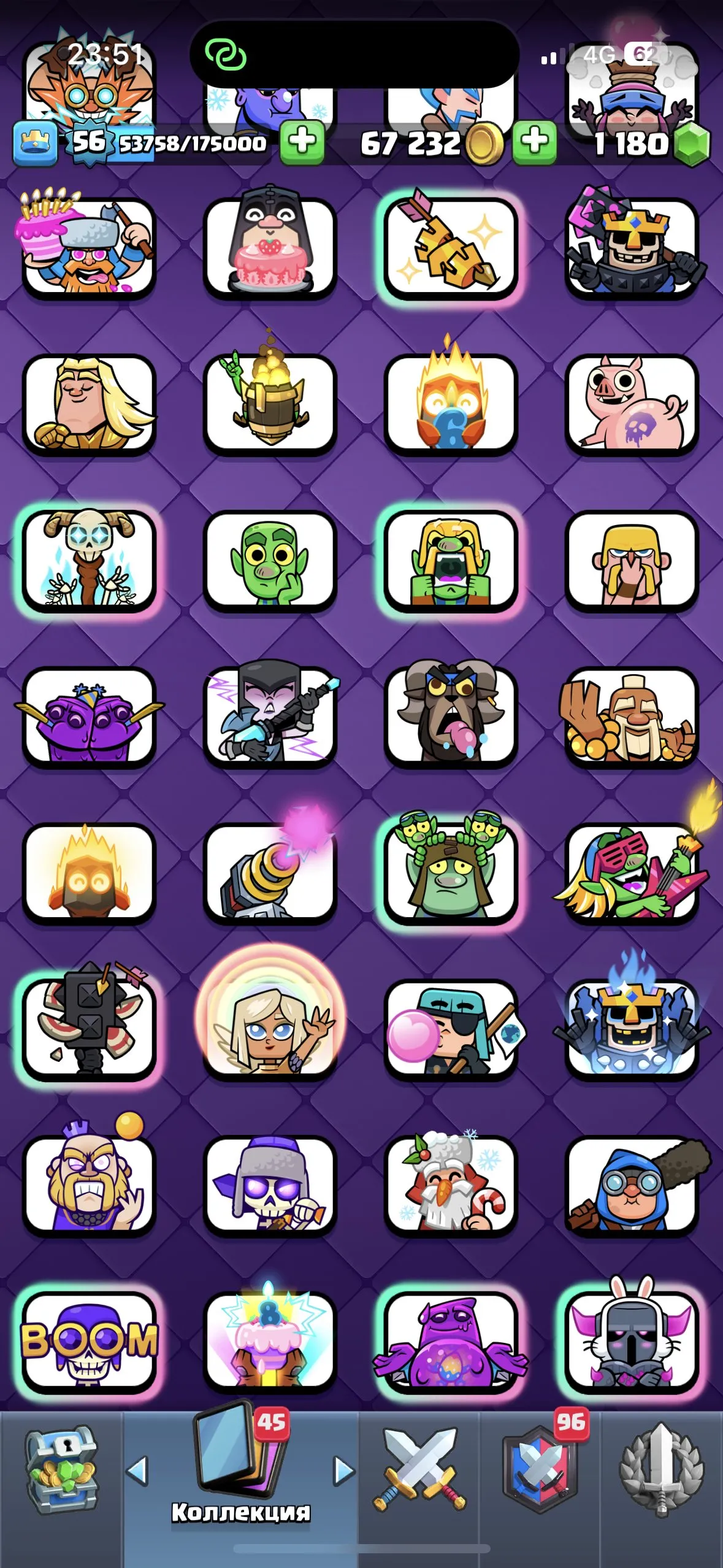
Task: Select the lumberjack birthday cake emote
Action: coord(89,245)
